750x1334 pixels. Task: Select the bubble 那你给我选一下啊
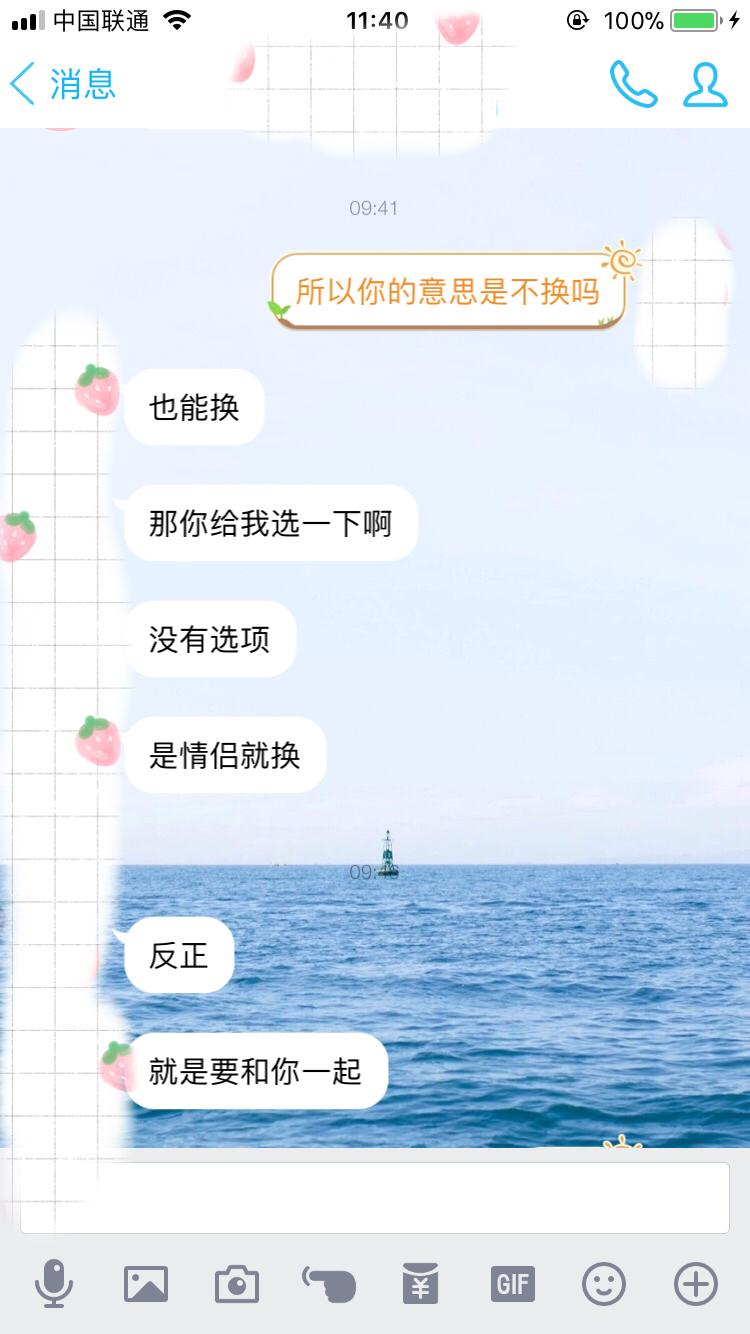(x=270, y=522)
